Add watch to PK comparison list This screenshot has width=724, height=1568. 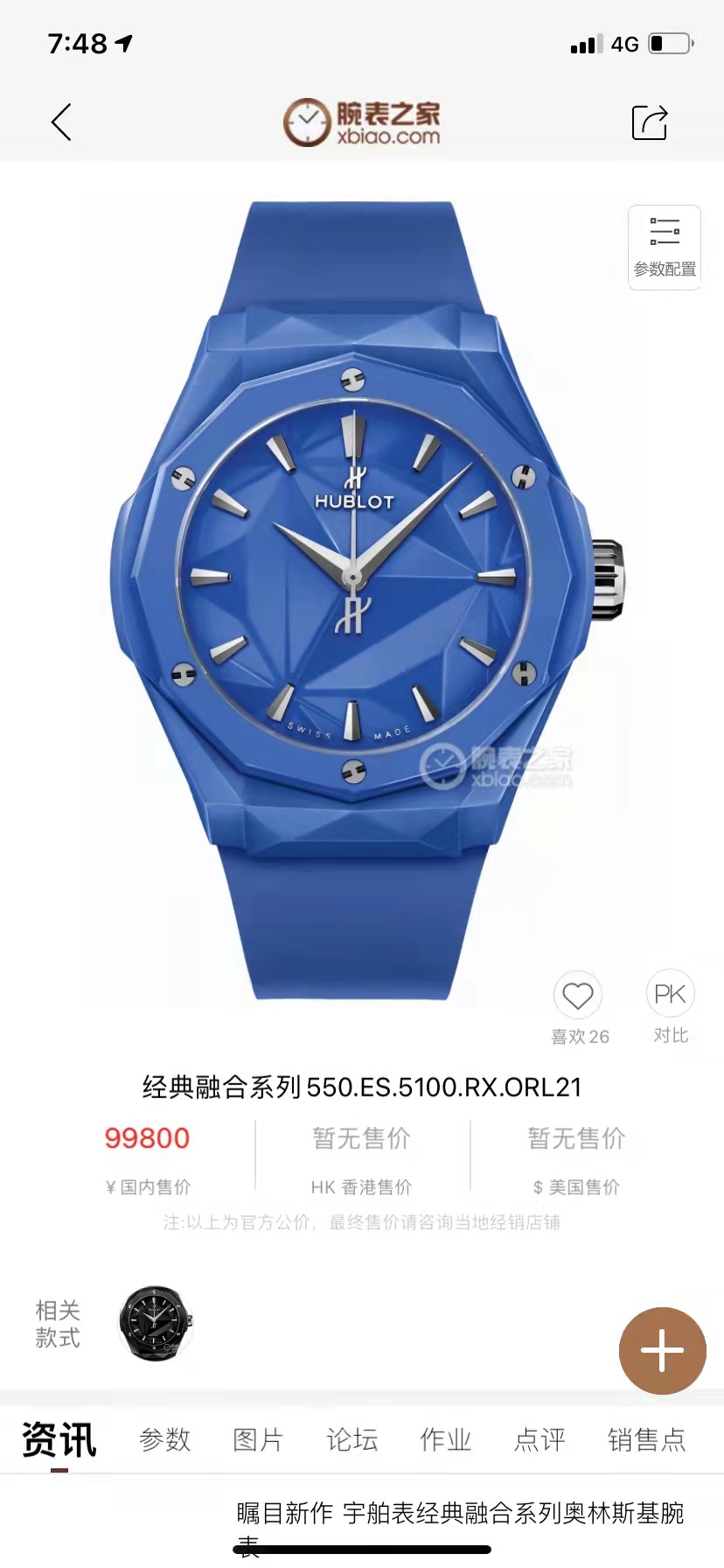tap(669, 994)
